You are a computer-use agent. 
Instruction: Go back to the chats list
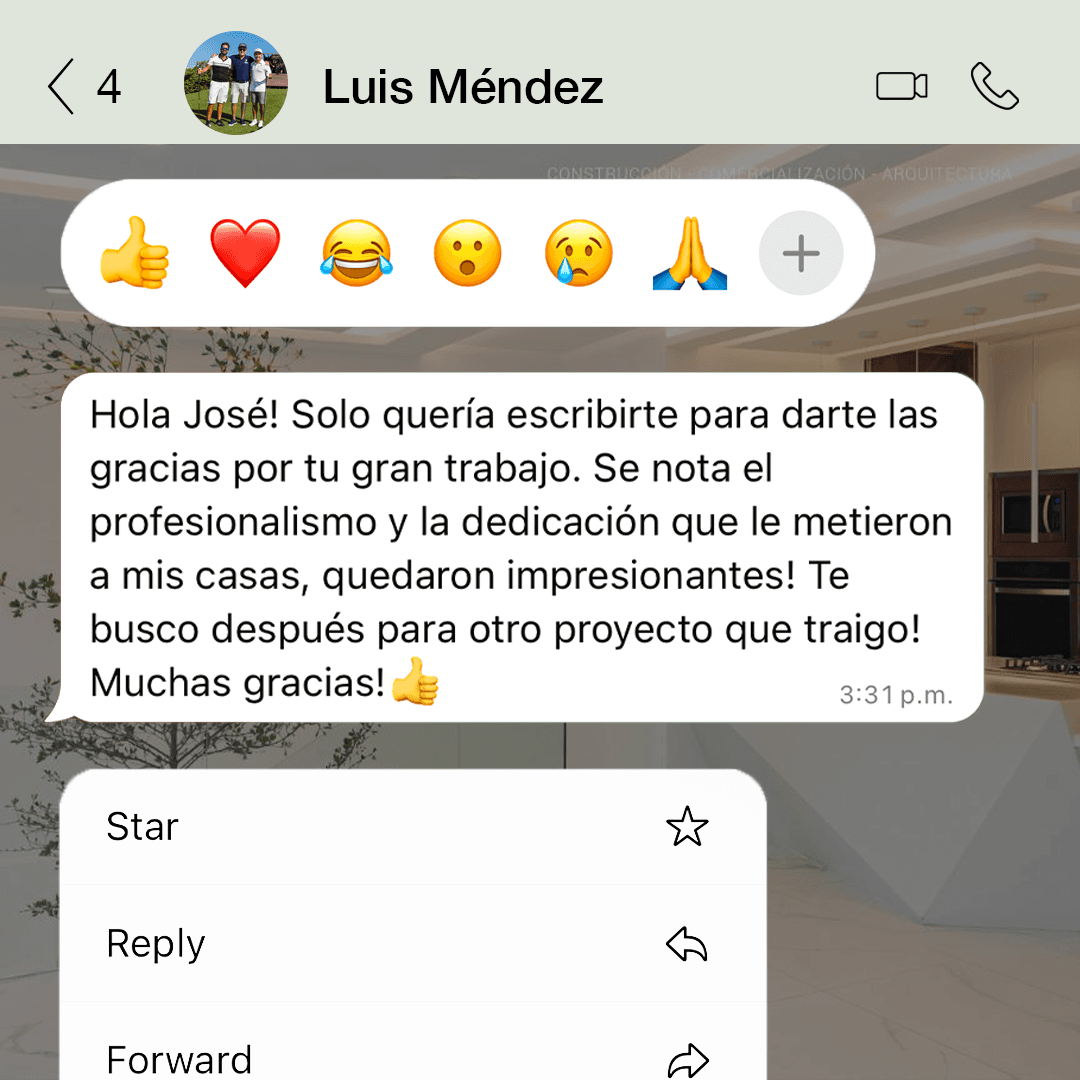62,87
